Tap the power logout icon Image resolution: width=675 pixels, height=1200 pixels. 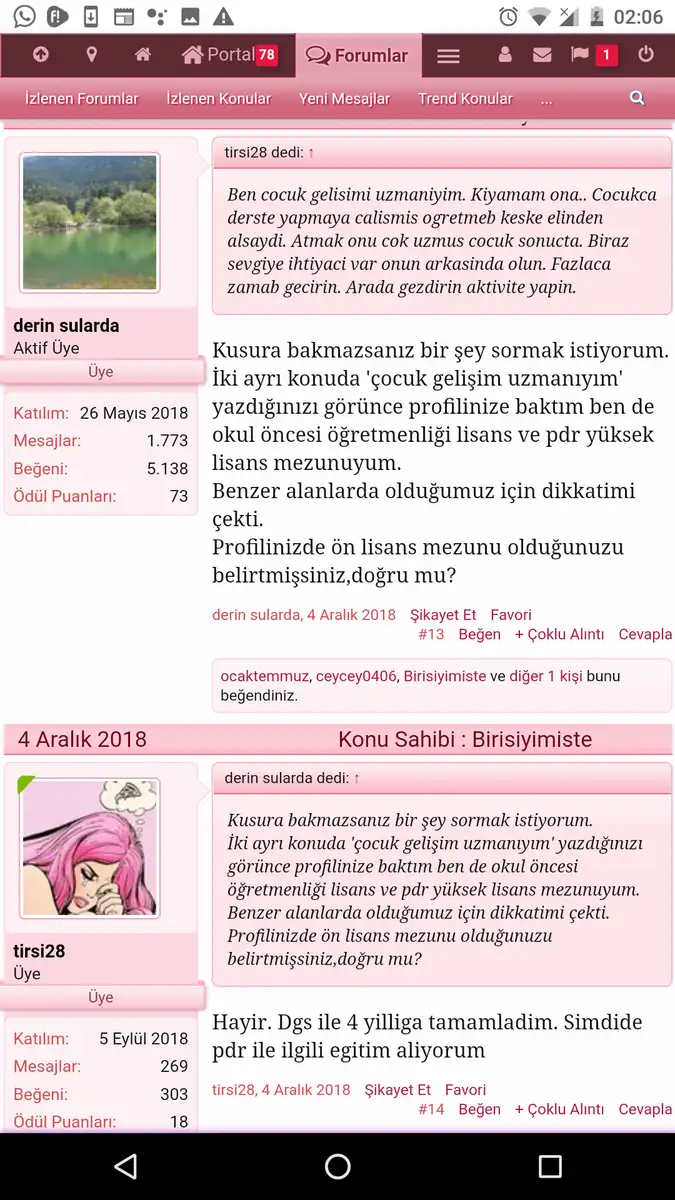coord(646,55)
